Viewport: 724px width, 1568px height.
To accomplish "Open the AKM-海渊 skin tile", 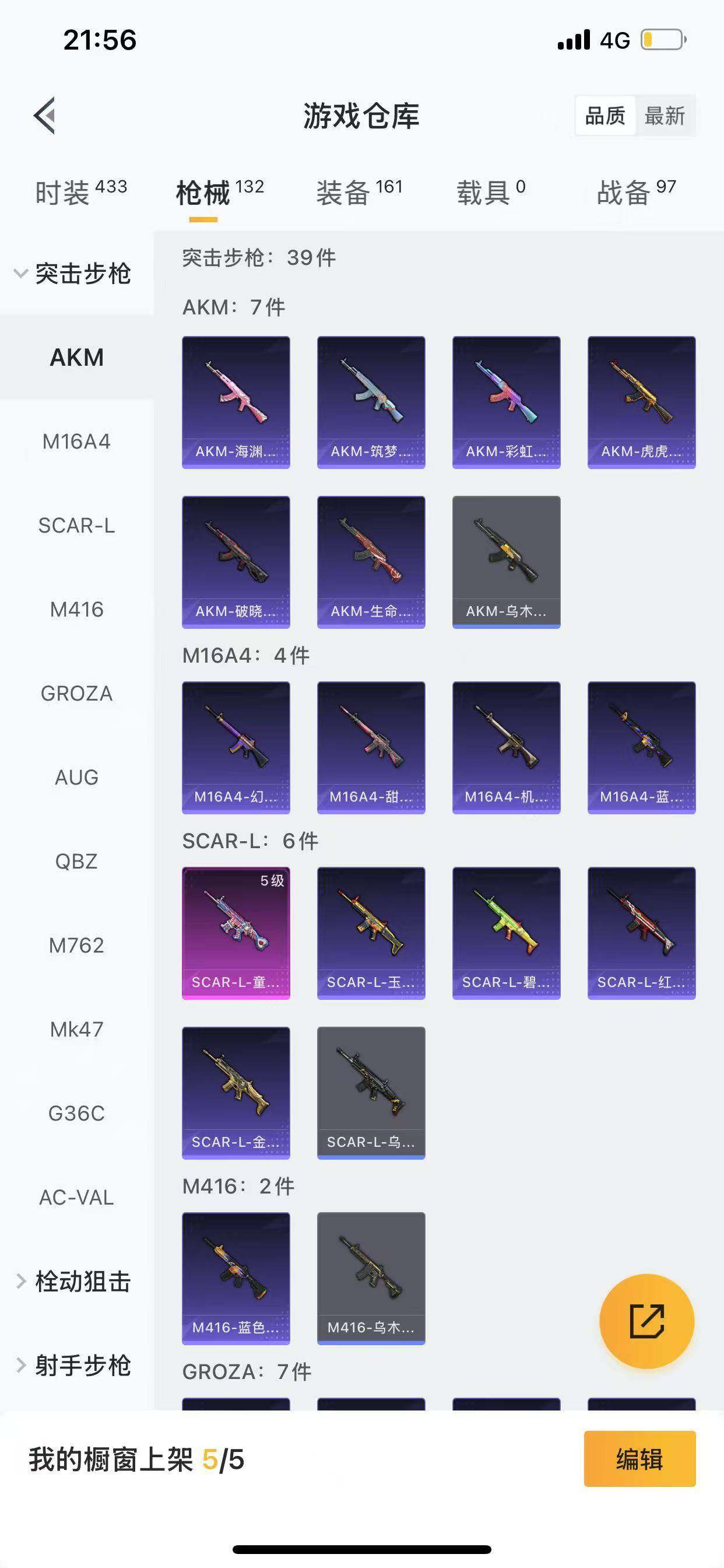I will [x=236, y=402].
